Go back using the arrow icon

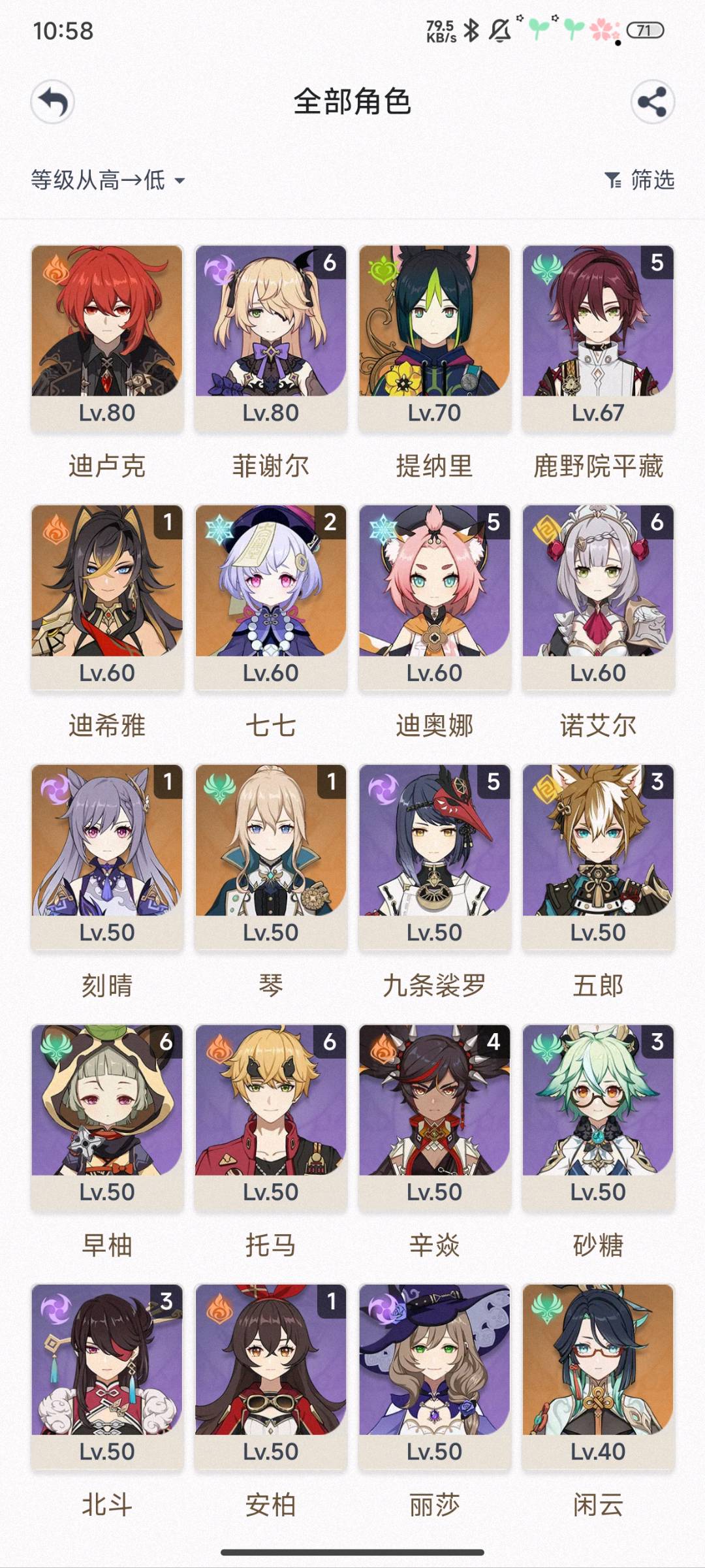[x=52, y=102]
